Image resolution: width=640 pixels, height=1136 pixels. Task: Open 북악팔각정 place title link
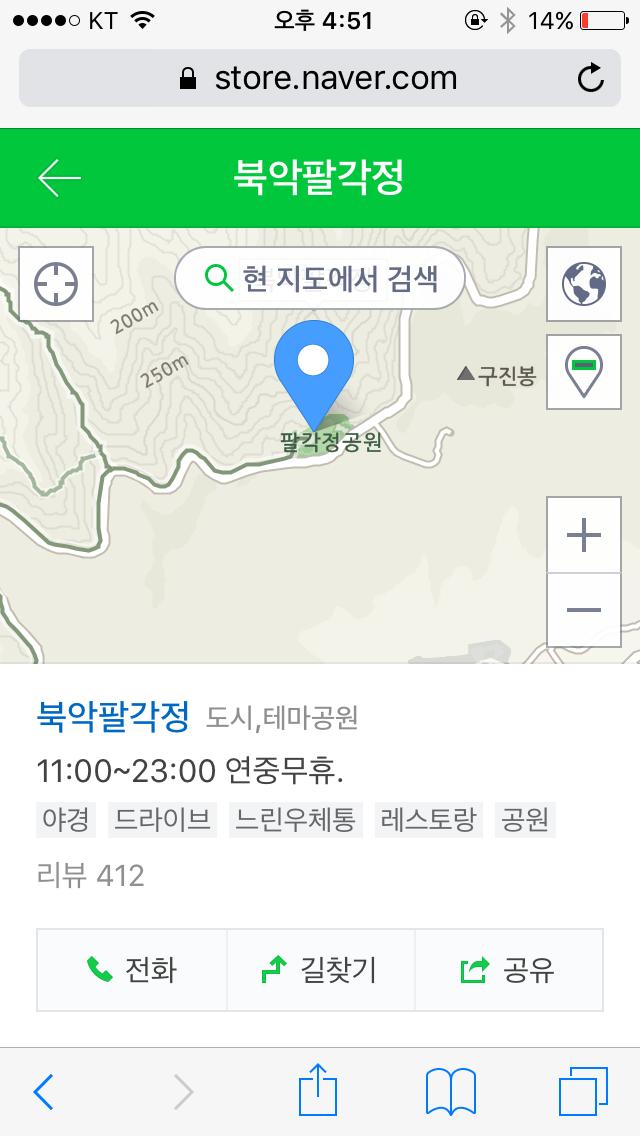(x=113, y=715)
